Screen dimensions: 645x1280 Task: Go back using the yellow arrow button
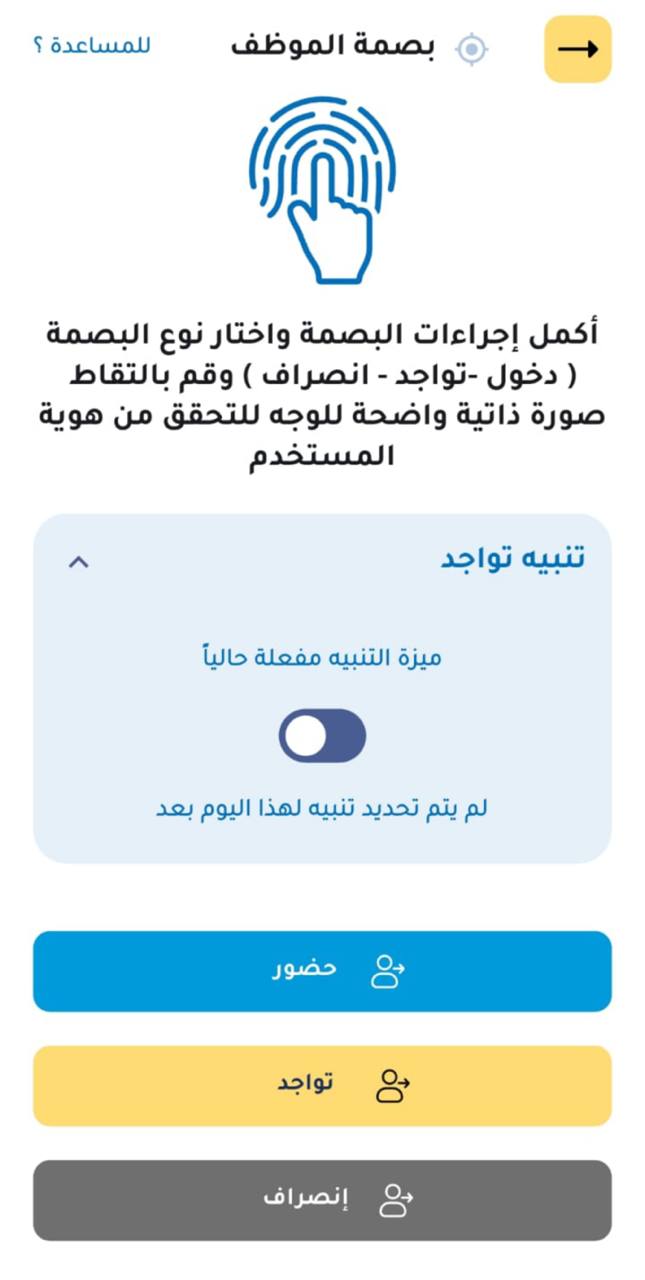pyautogui.click(x=577, y=49)
